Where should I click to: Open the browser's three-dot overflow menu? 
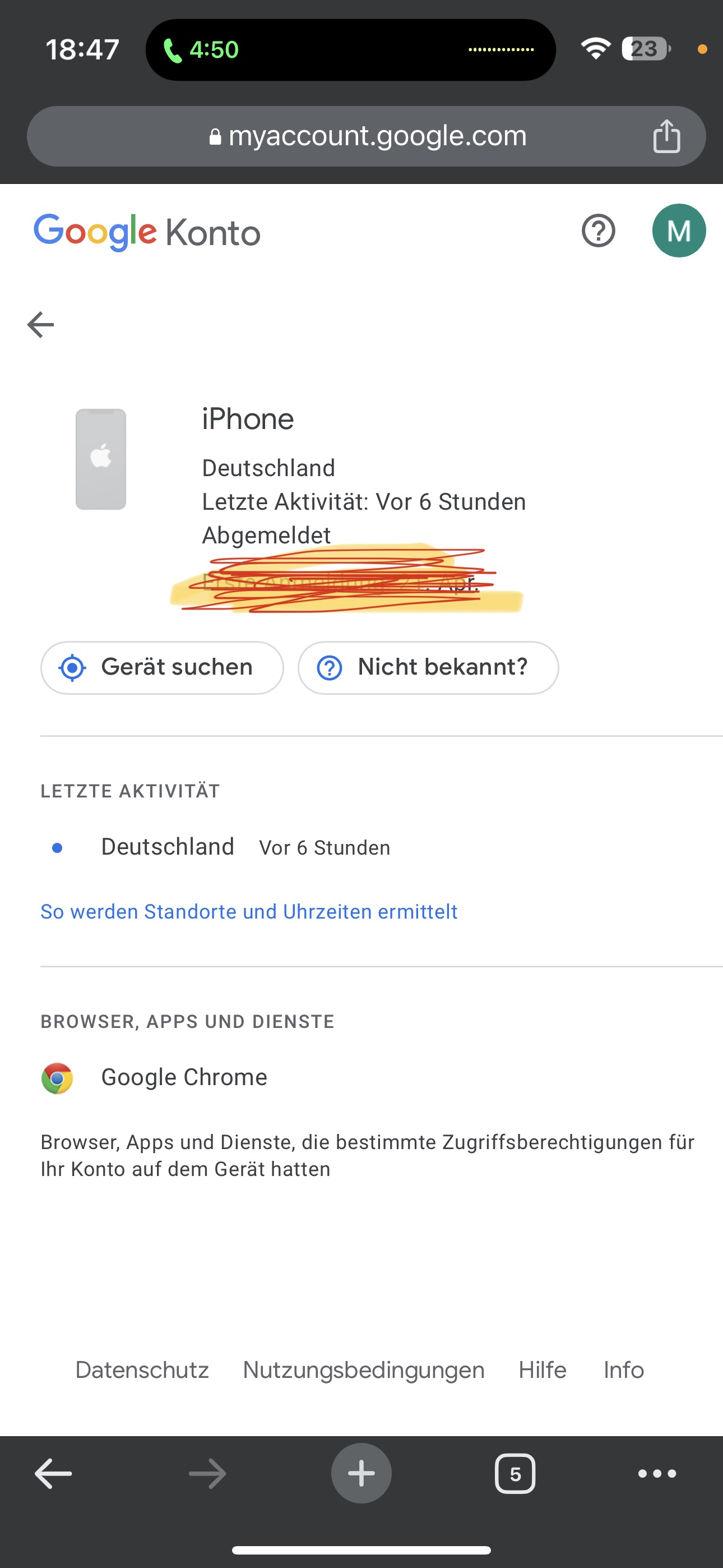point(657,1474)
